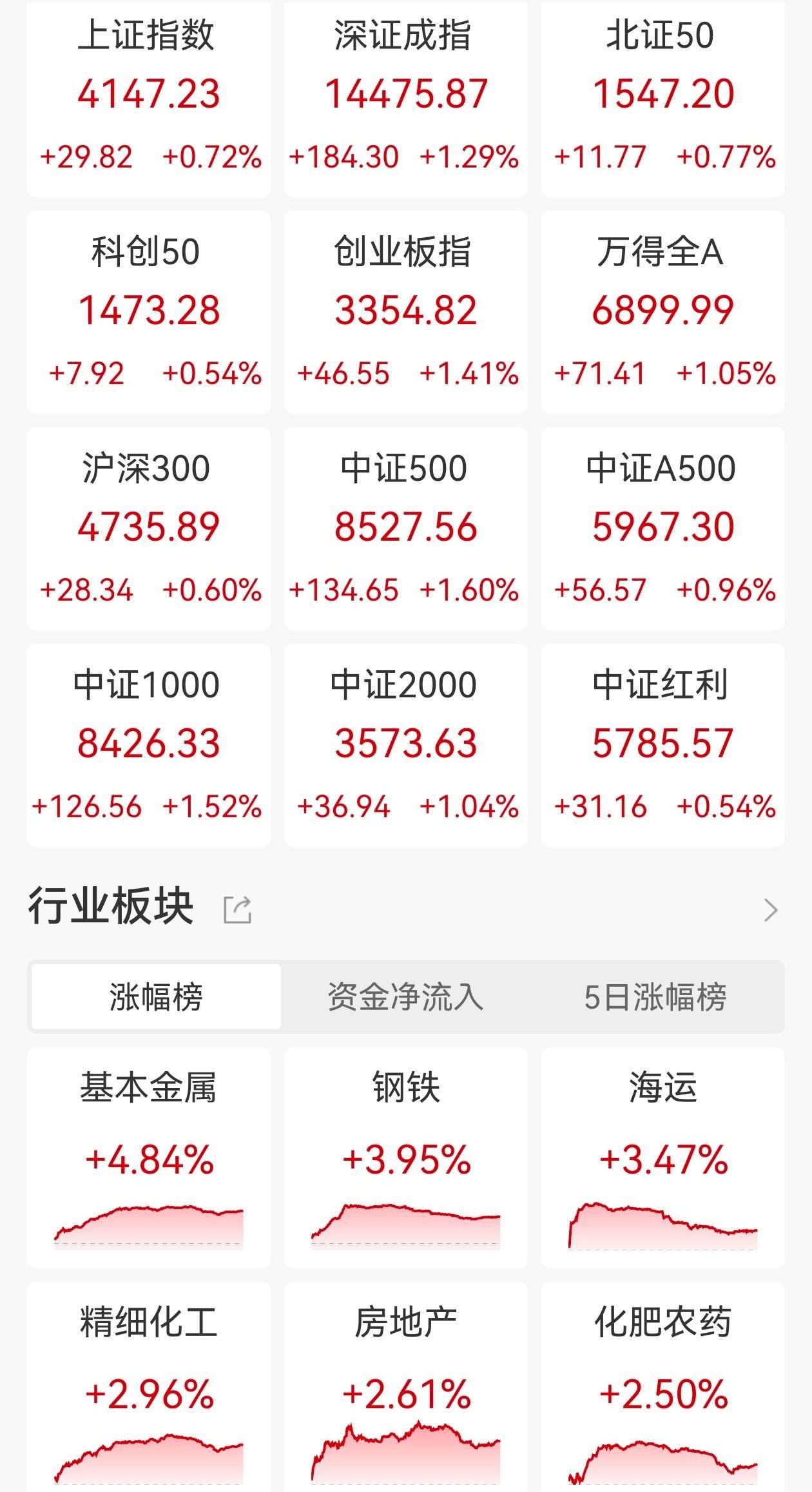The width and height of the screenshot is (812, 1492).
Task: Select the 涨幅榜 tab
Action: (155, 996)
